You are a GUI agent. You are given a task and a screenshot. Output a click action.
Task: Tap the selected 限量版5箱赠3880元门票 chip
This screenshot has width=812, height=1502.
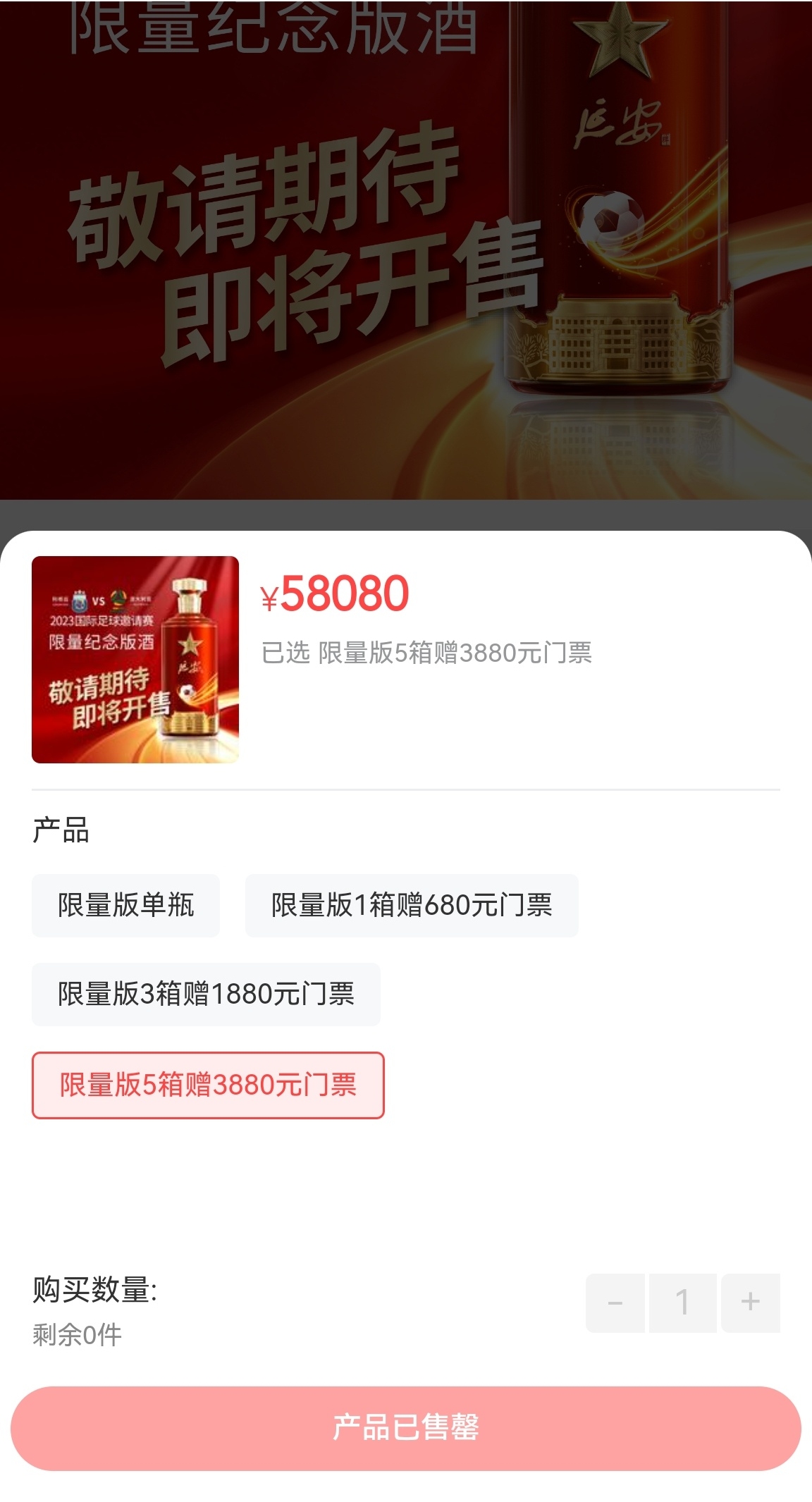click(x=208, y=1085)
